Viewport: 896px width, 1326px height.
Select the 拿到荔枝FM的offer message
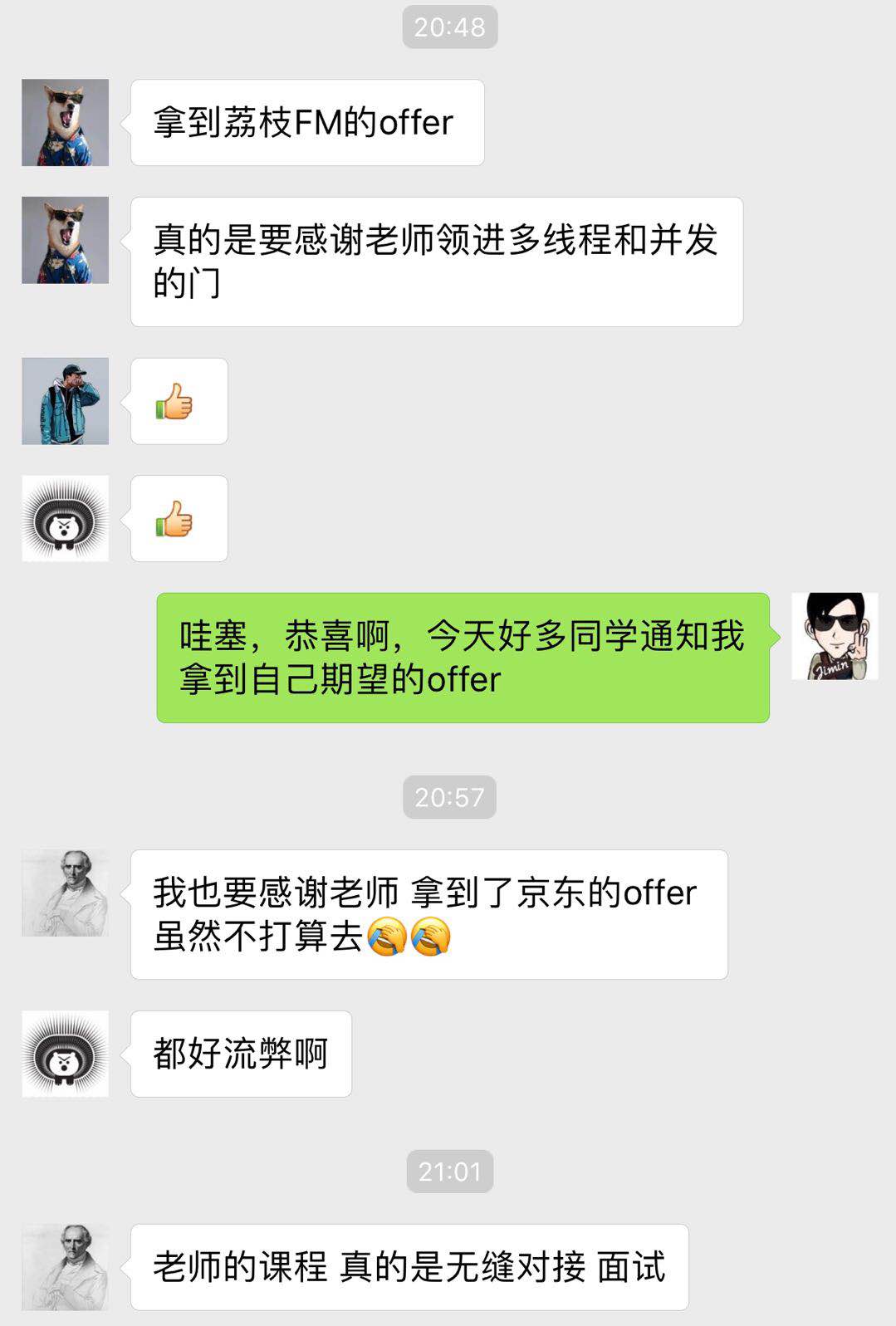[x=307, y=122]
